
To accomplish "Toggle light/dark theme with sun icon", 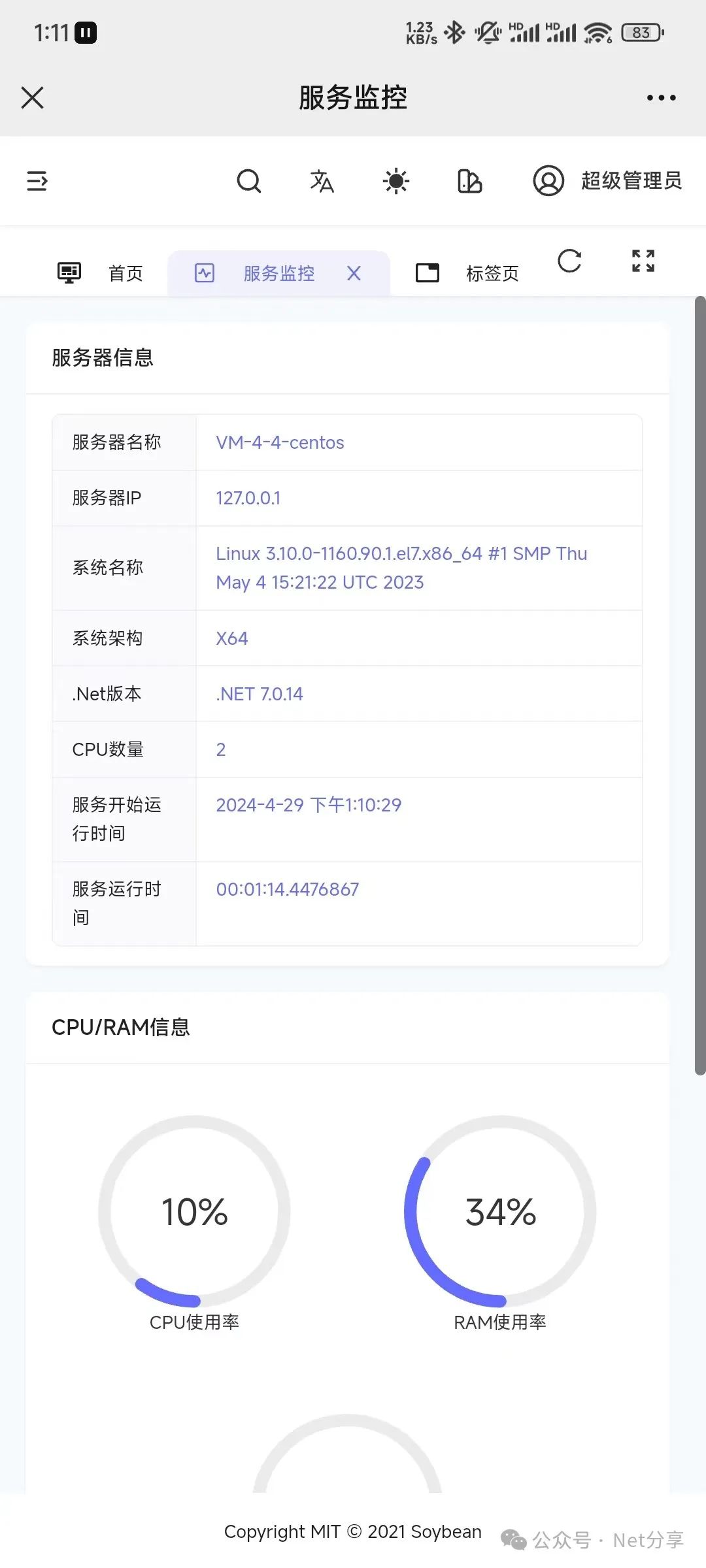I will 396,181.
